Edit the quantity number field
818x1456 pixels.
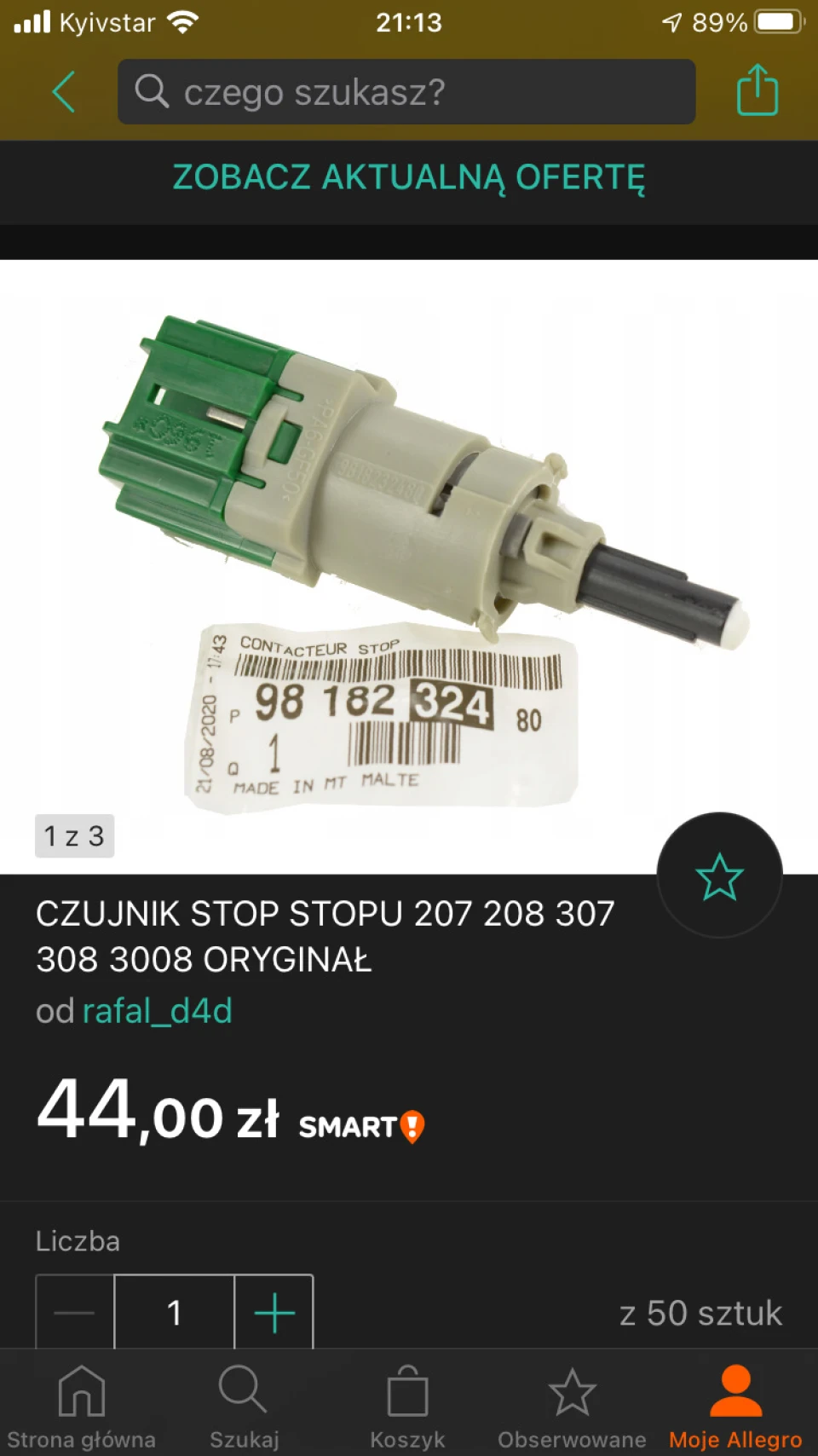click(x=175, y=1312)
